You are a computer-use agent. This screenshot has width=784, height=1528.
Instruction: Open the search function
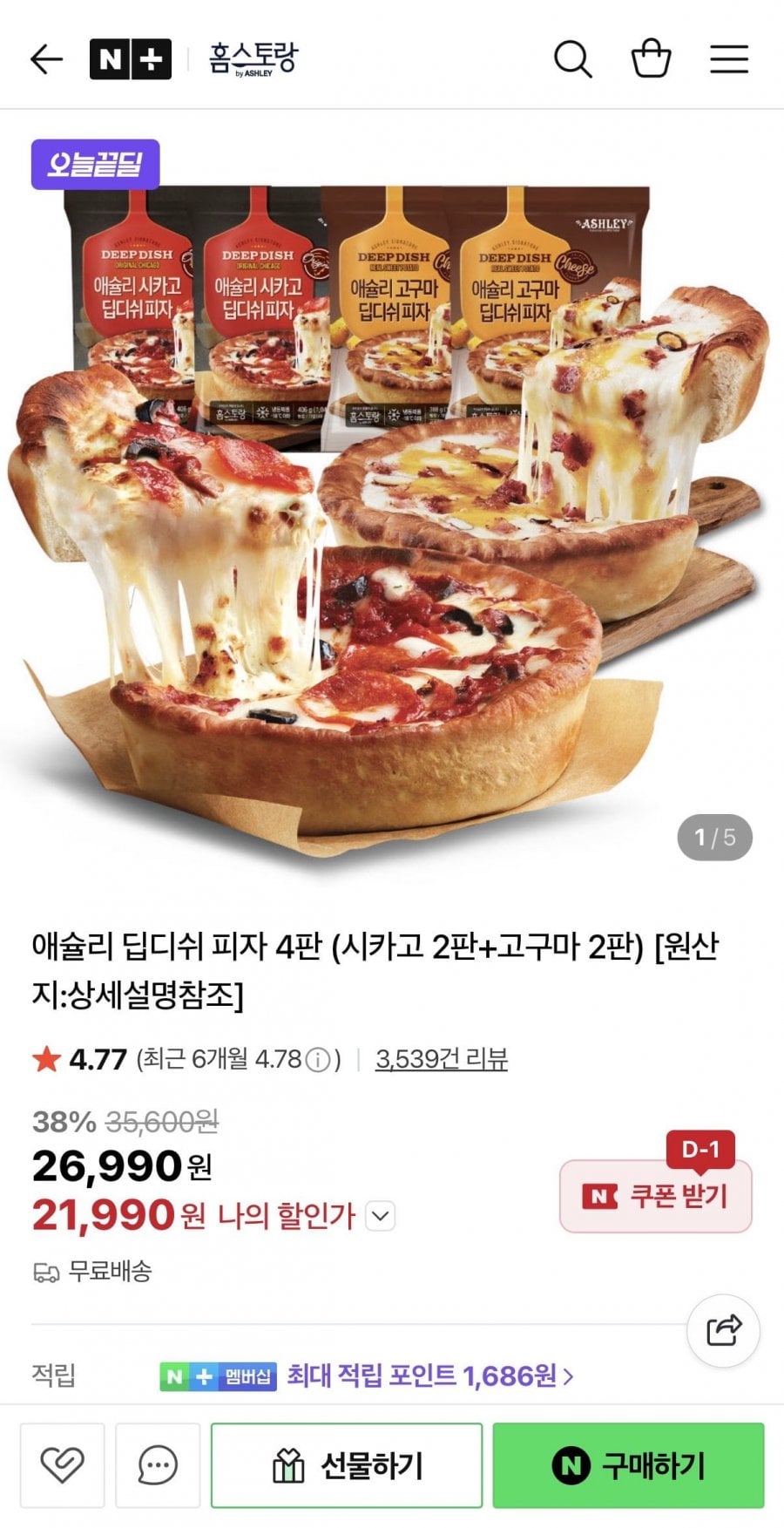point(572,58)
